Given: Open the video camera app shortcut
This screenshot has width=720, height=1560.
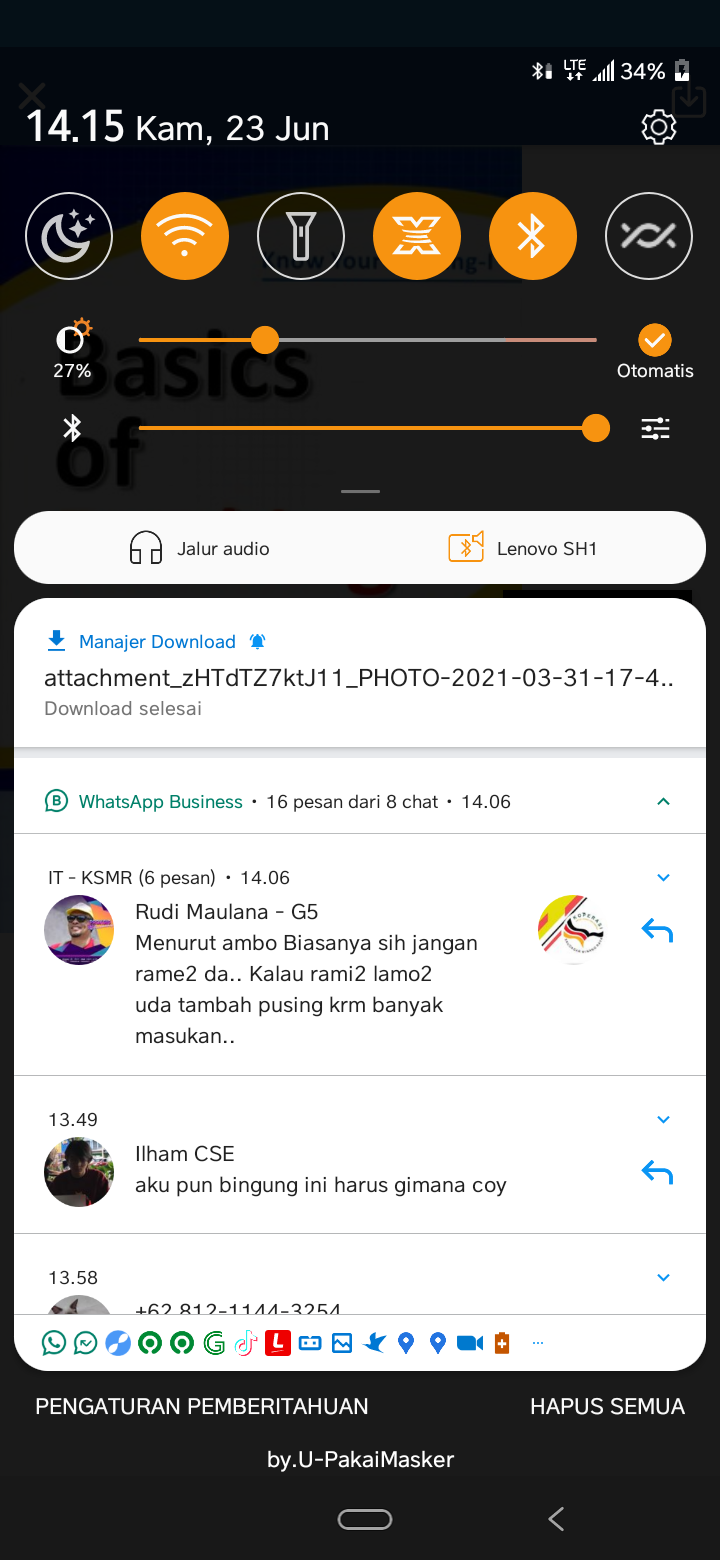Looking at the screenshot, I should coord(469,1342).
